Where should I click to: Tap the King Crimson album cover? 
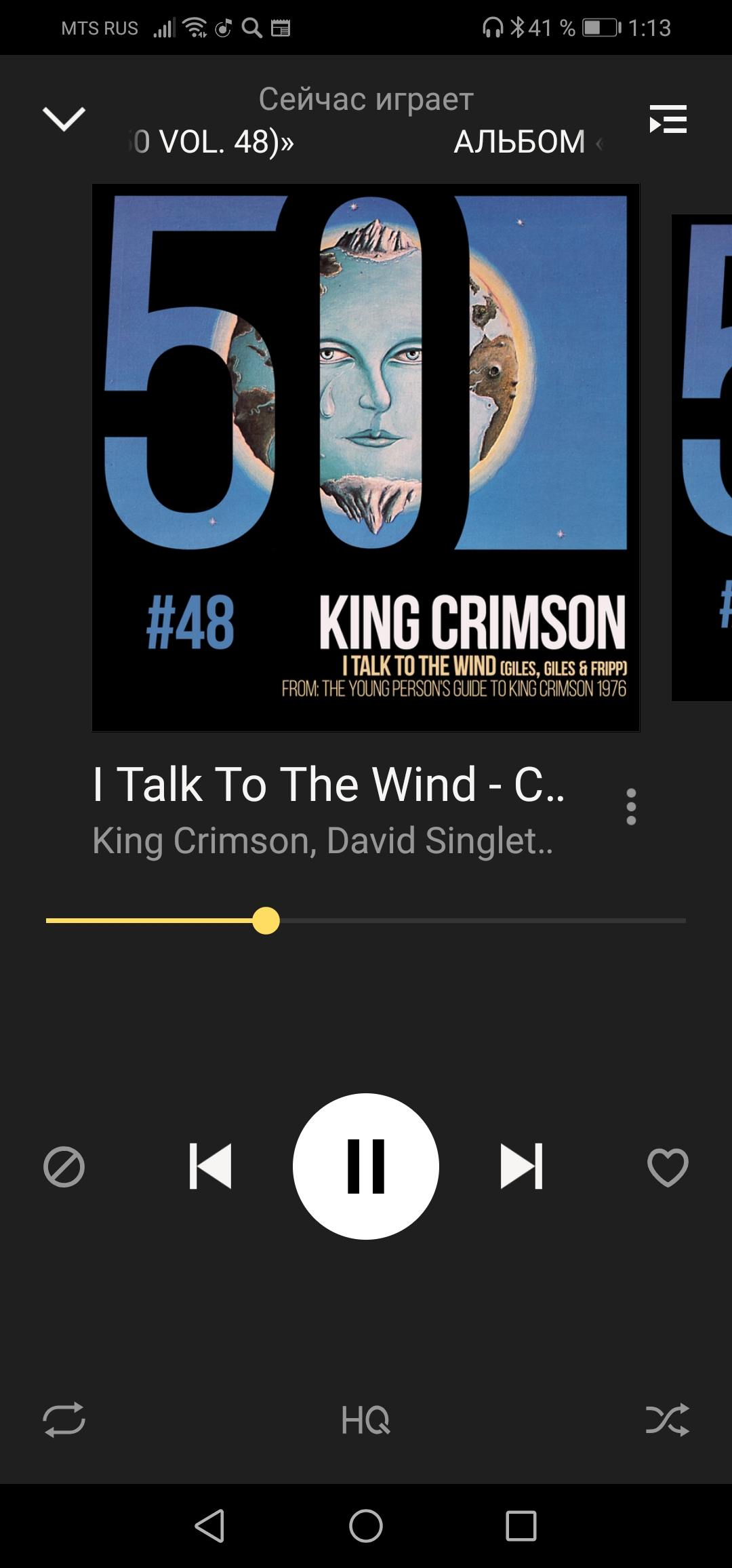coord(366,458)
